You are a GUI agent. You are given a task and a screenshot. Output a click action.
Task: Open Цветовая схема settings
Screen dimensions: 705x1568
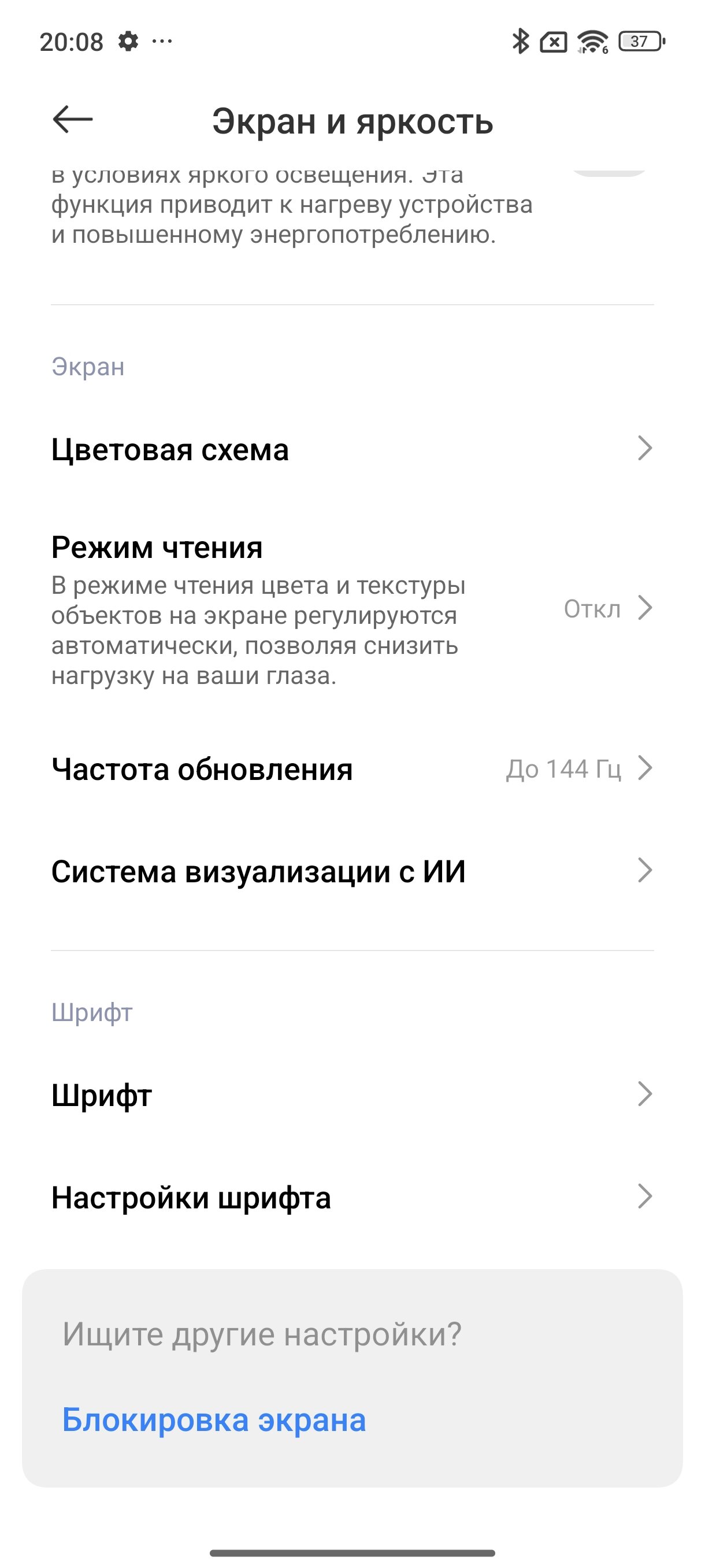coord(352,449)
